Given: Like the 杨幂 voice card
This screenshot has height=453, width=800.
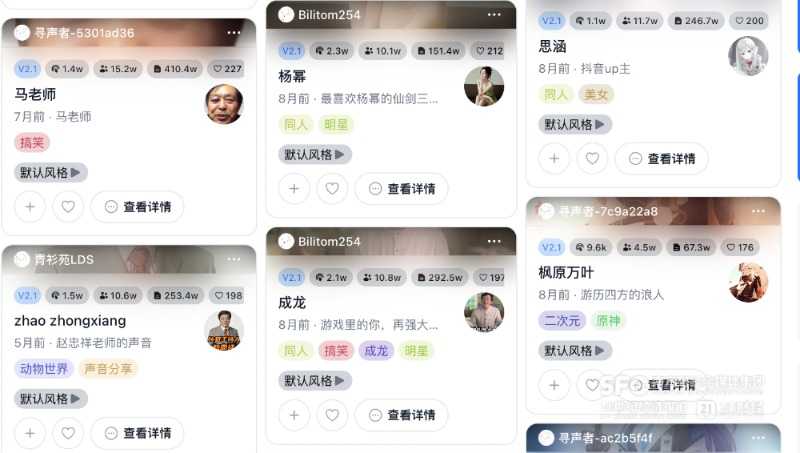Looking at the screenshot, I should pyautogui.click(x=332, y=189).
